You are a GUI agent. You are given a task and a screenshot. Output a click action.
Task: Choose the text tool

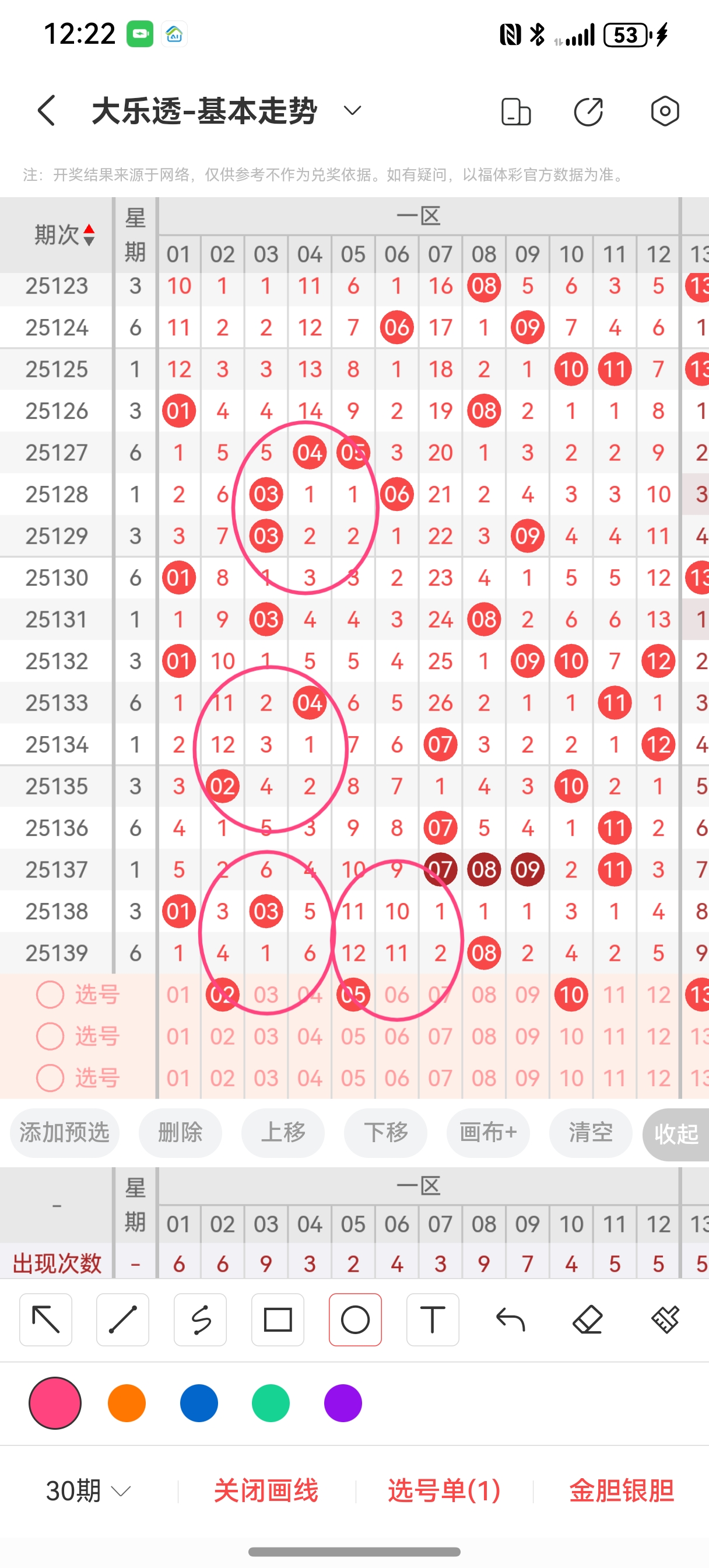433,1319
